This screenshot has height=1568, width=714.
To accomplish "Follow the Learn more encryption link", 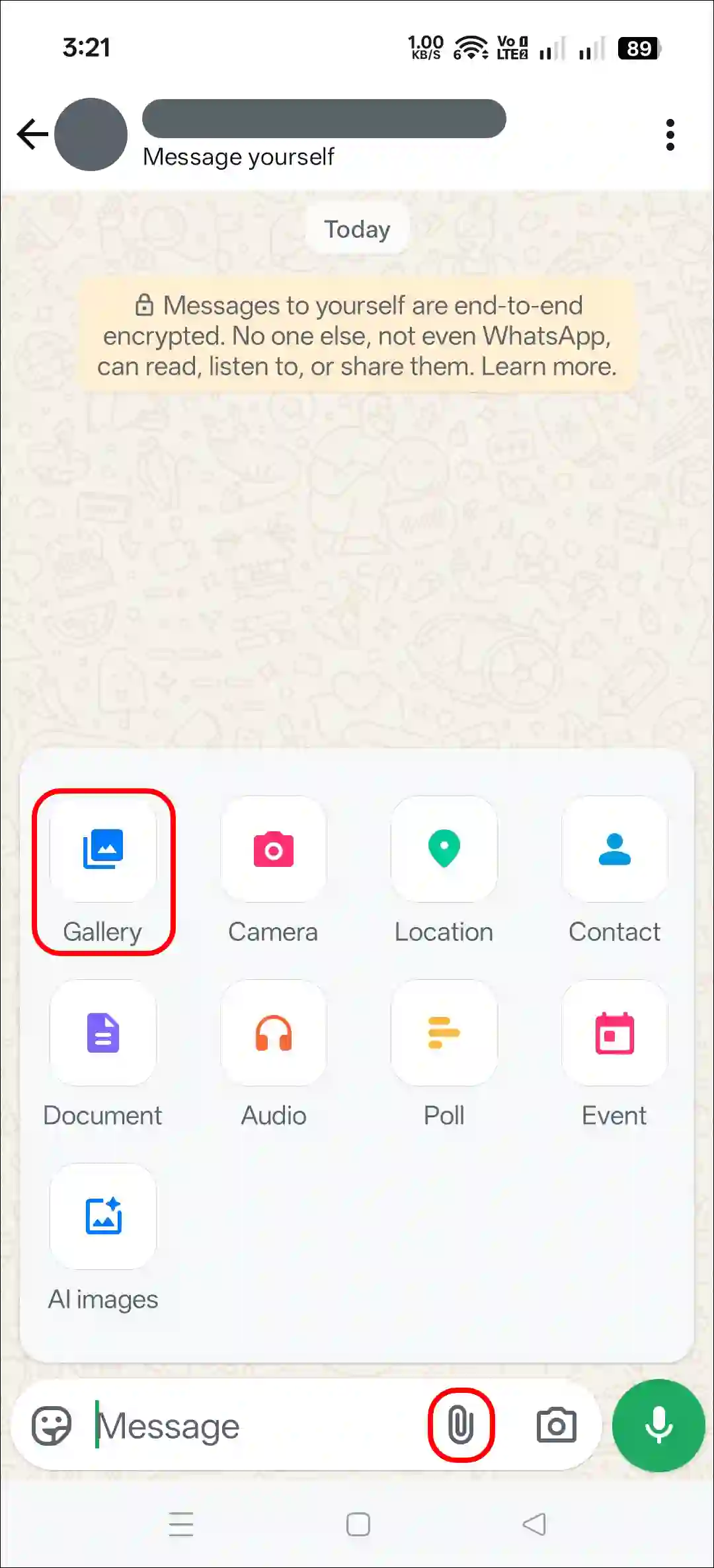I will (x=549, y=367).
